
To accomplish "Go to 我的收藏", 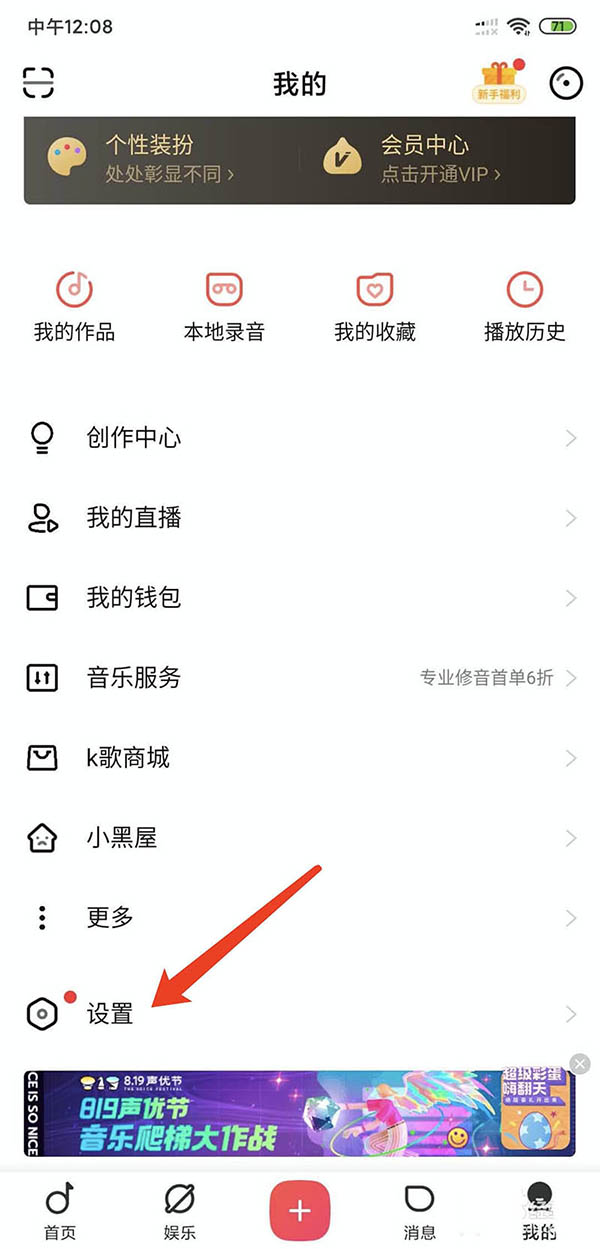I will click(374, 306).
